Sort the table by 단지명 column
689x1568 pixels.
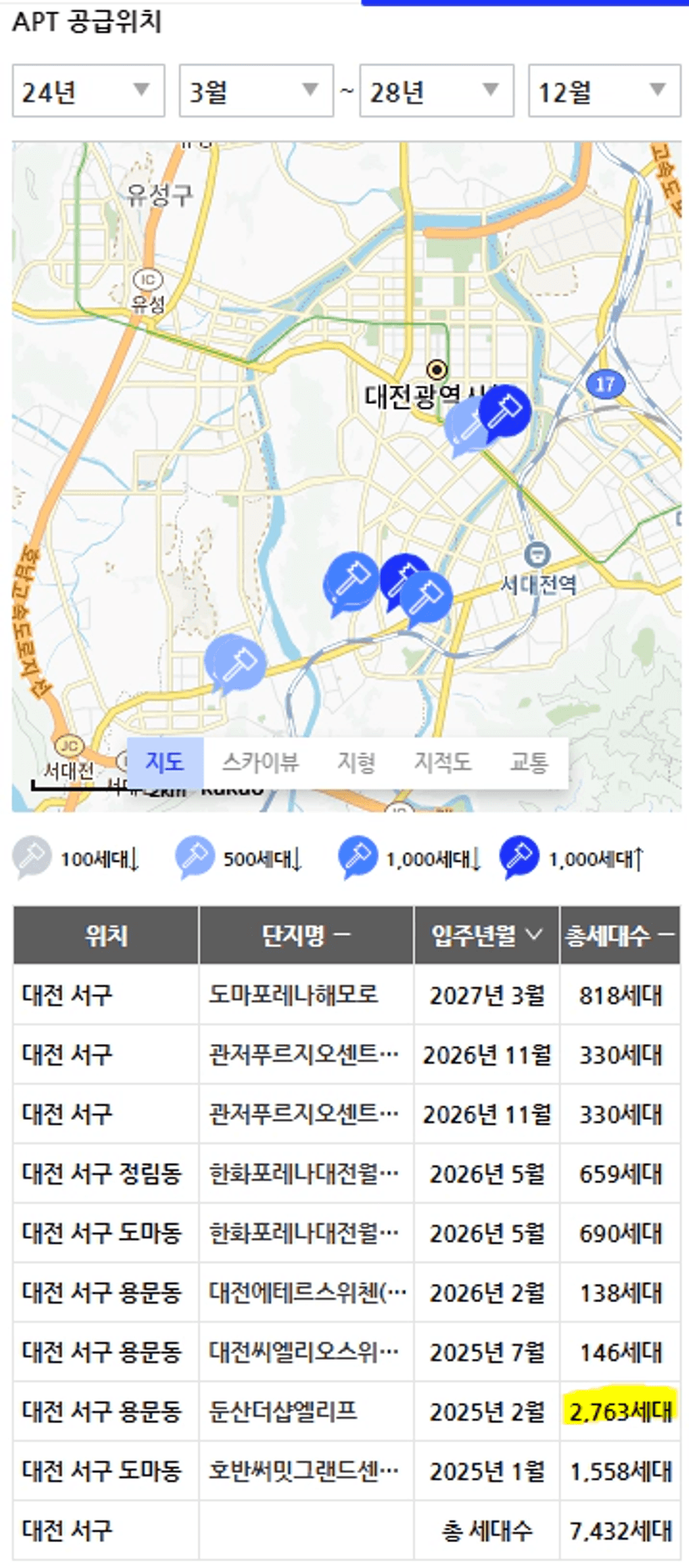(x=306, y=935)
